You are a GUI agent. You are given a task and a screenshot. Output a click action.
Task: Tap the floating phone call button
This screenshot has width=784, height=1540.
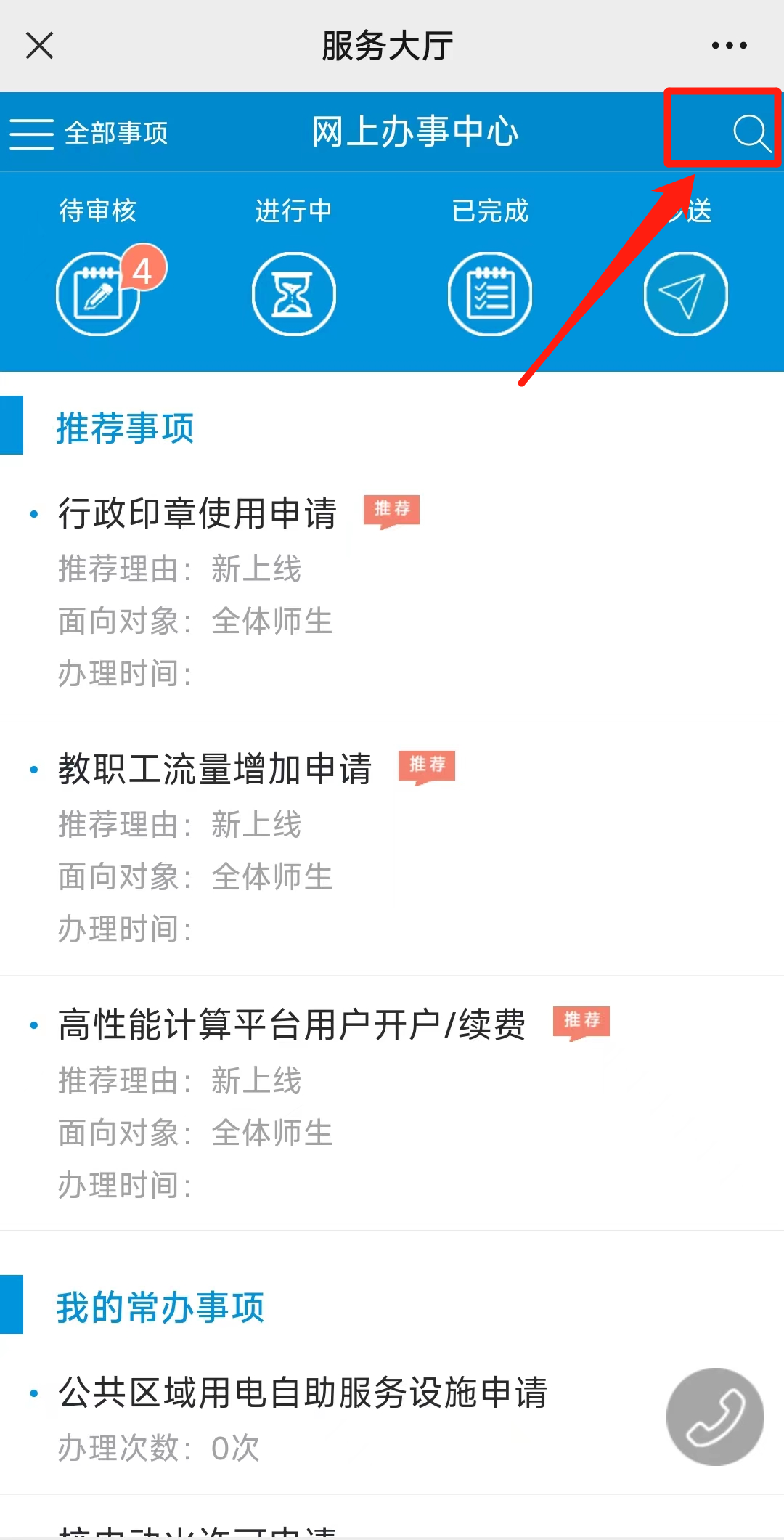coord(715,1417)
